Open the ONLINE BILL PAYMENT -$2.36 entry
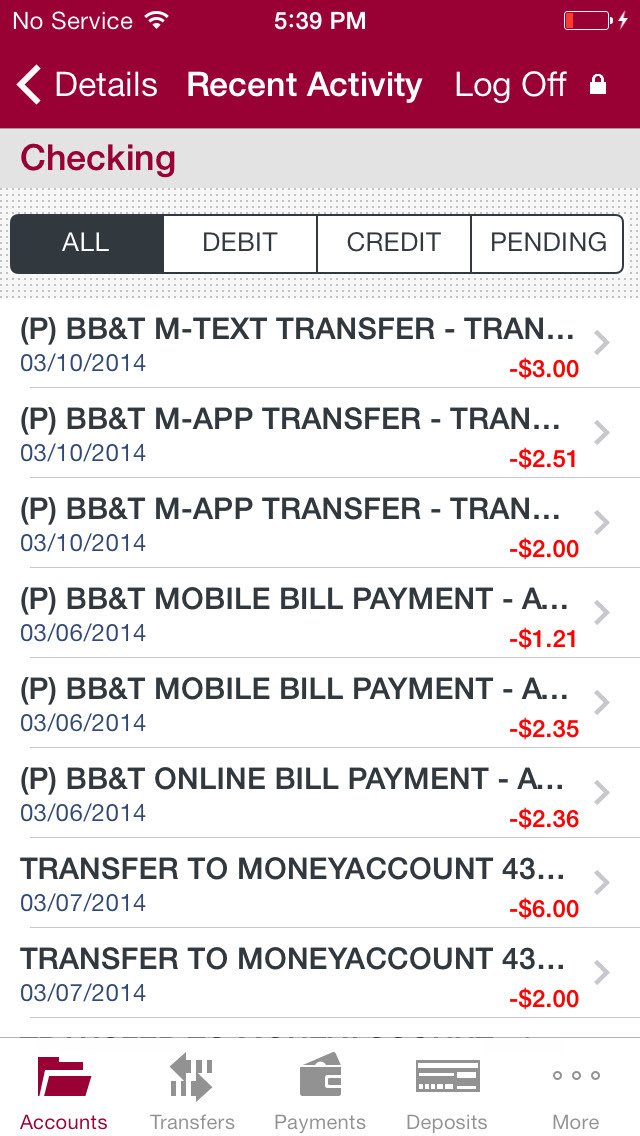The width and height of the screenshot is (640, 1136). click(x=320, y=793)
